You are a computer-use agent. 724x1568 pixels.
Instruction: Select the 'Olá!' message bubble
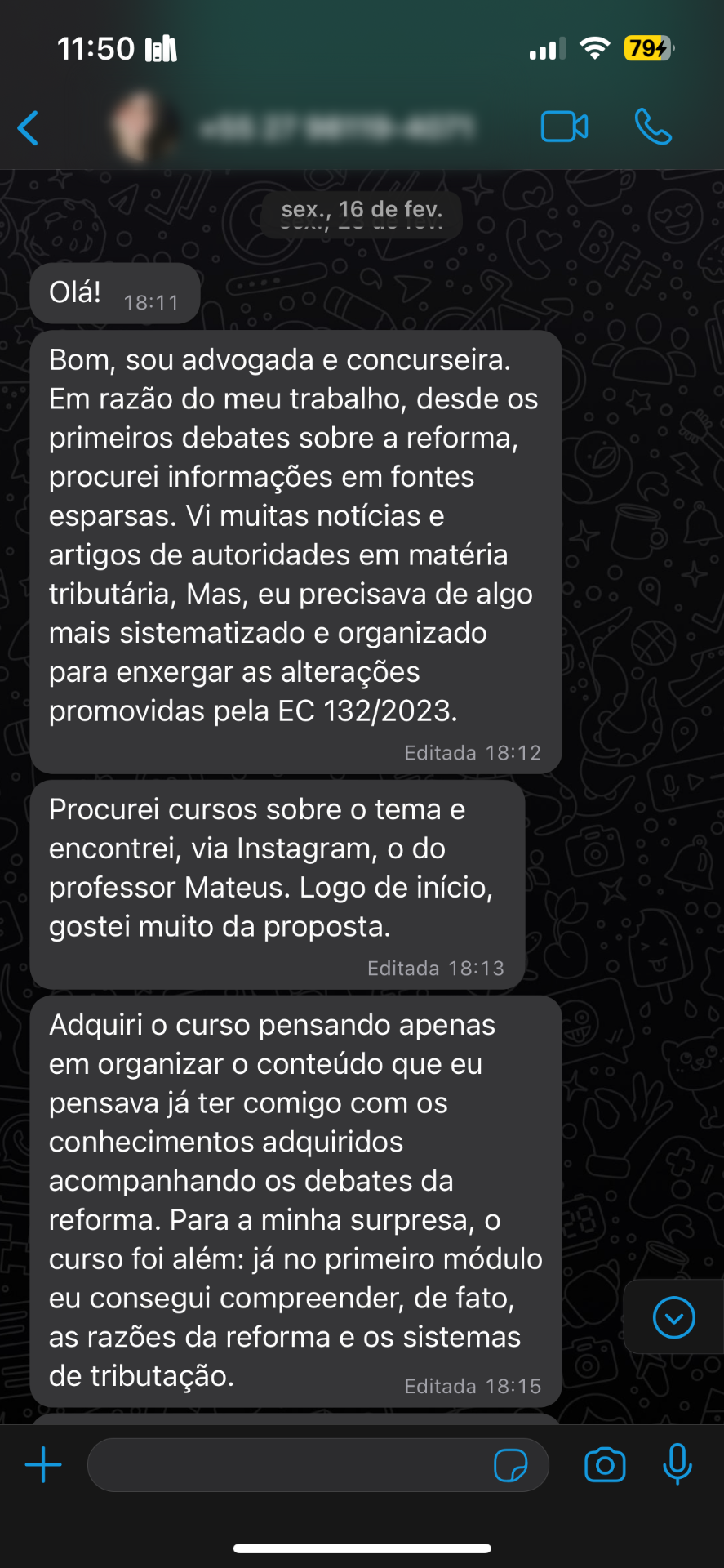pos(114,292)
